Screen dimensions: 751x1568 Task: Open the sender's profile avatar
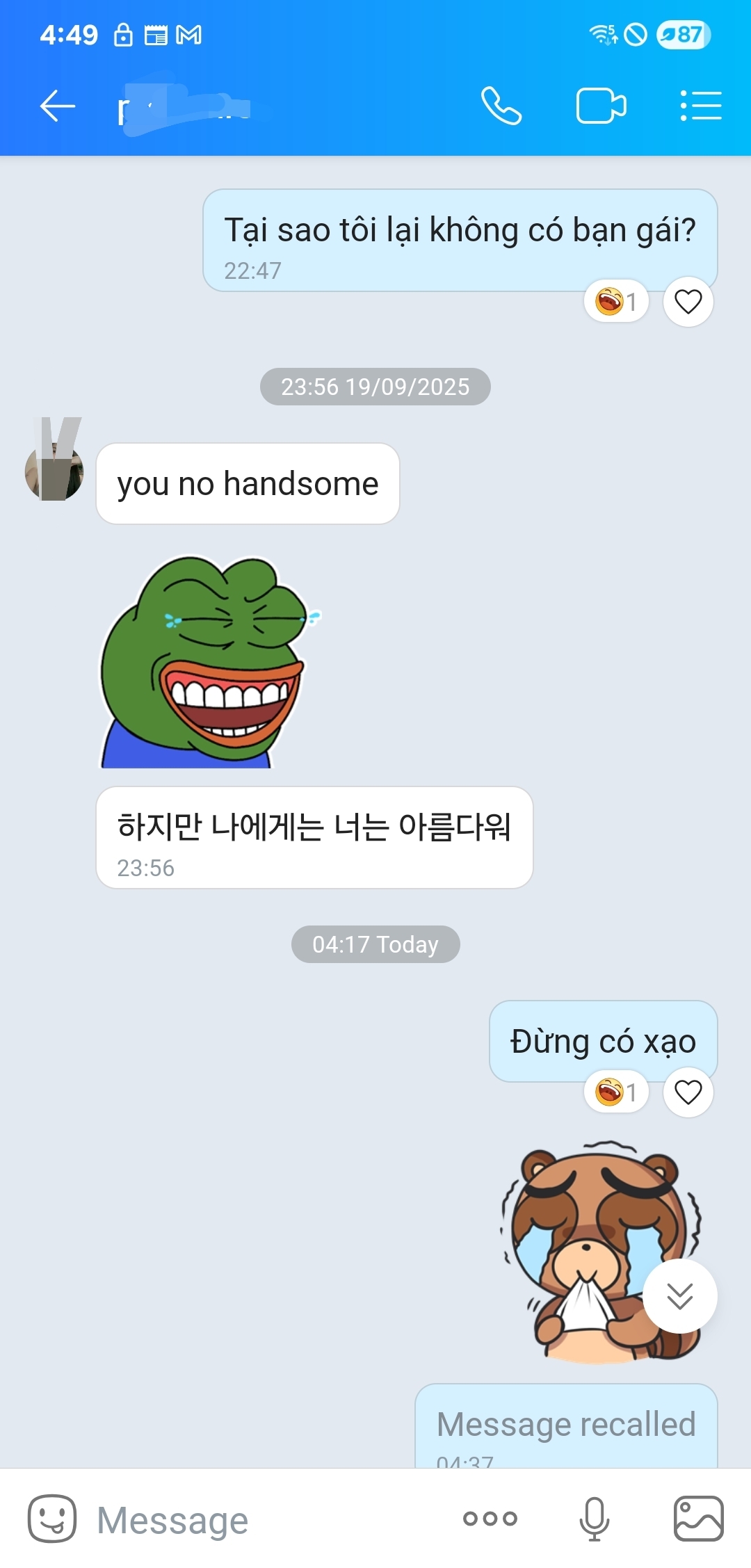[54, 471]
